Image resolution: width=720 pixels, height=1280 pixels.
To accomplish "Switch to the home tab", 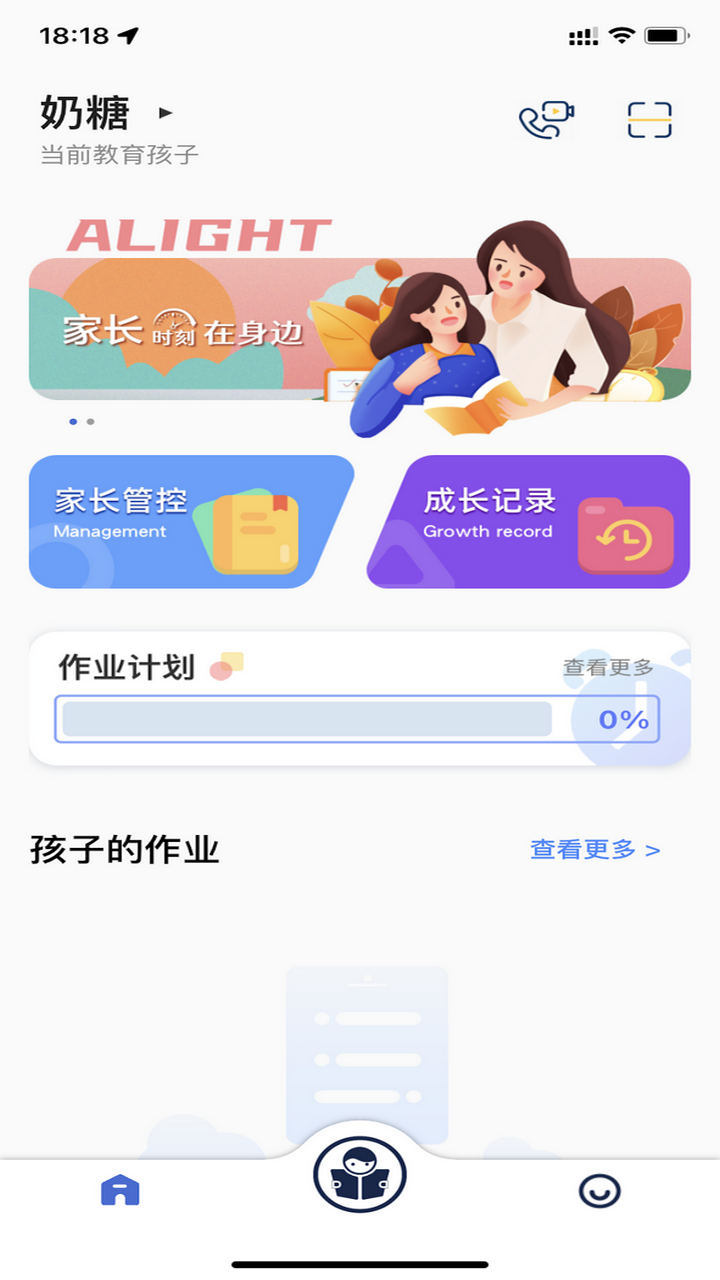I will [x=120, y=1190].
